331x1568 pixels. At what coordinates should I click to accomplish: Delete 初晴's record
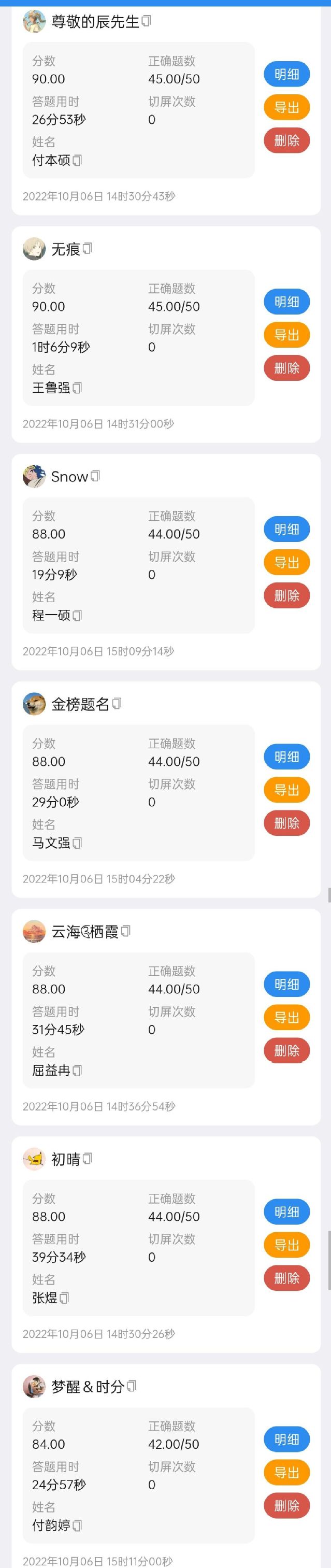click(286, 1278)
